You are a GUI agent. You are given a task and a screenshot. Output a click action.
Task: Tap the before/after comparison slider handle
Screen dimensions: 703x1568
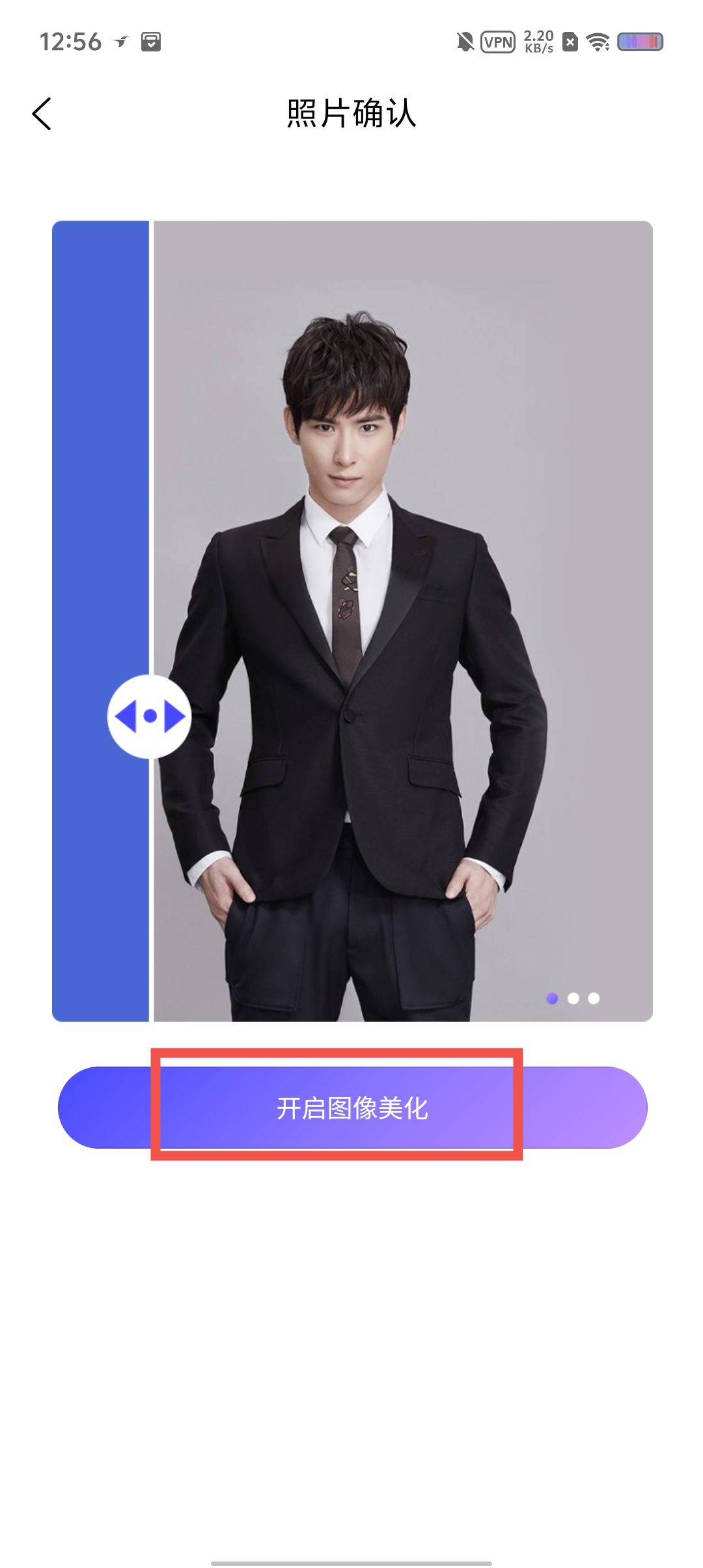[150, 716]
